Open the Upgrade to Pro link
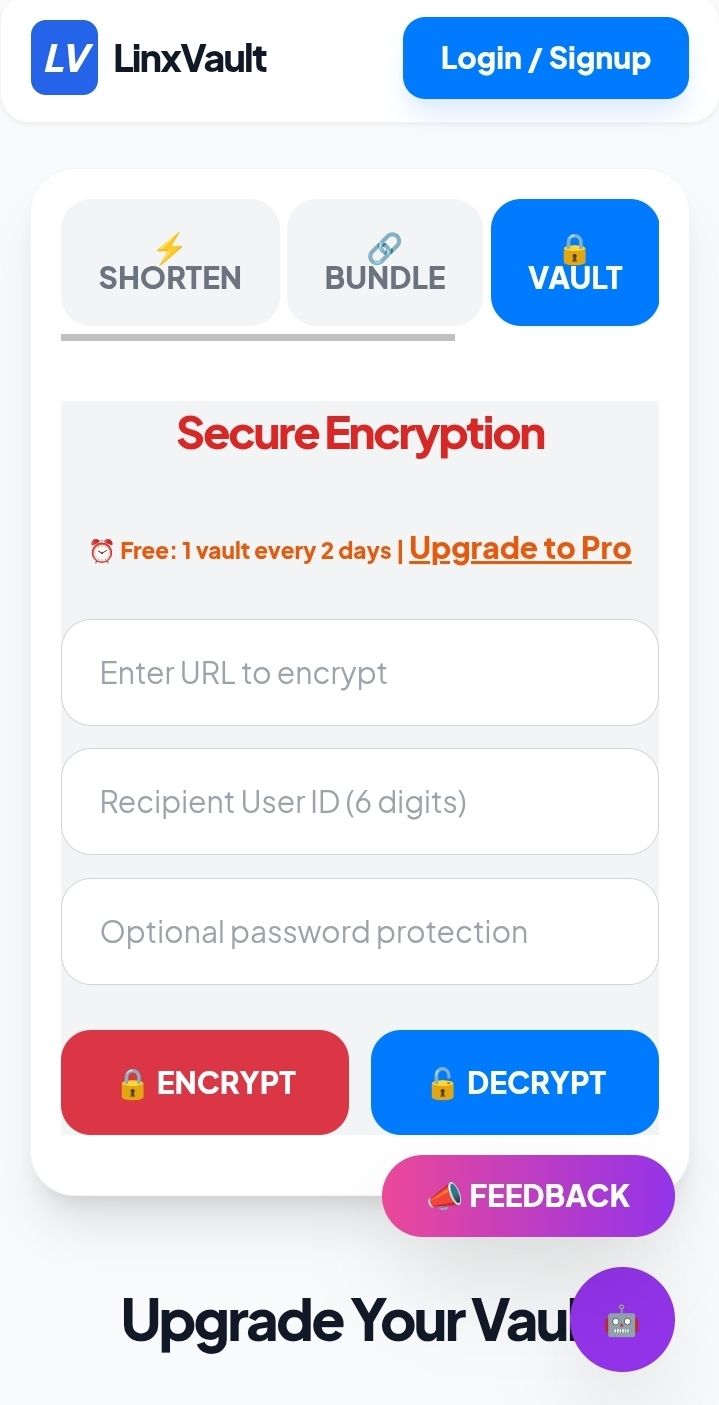The image size is (719, 1405). [x=520, y=548]
